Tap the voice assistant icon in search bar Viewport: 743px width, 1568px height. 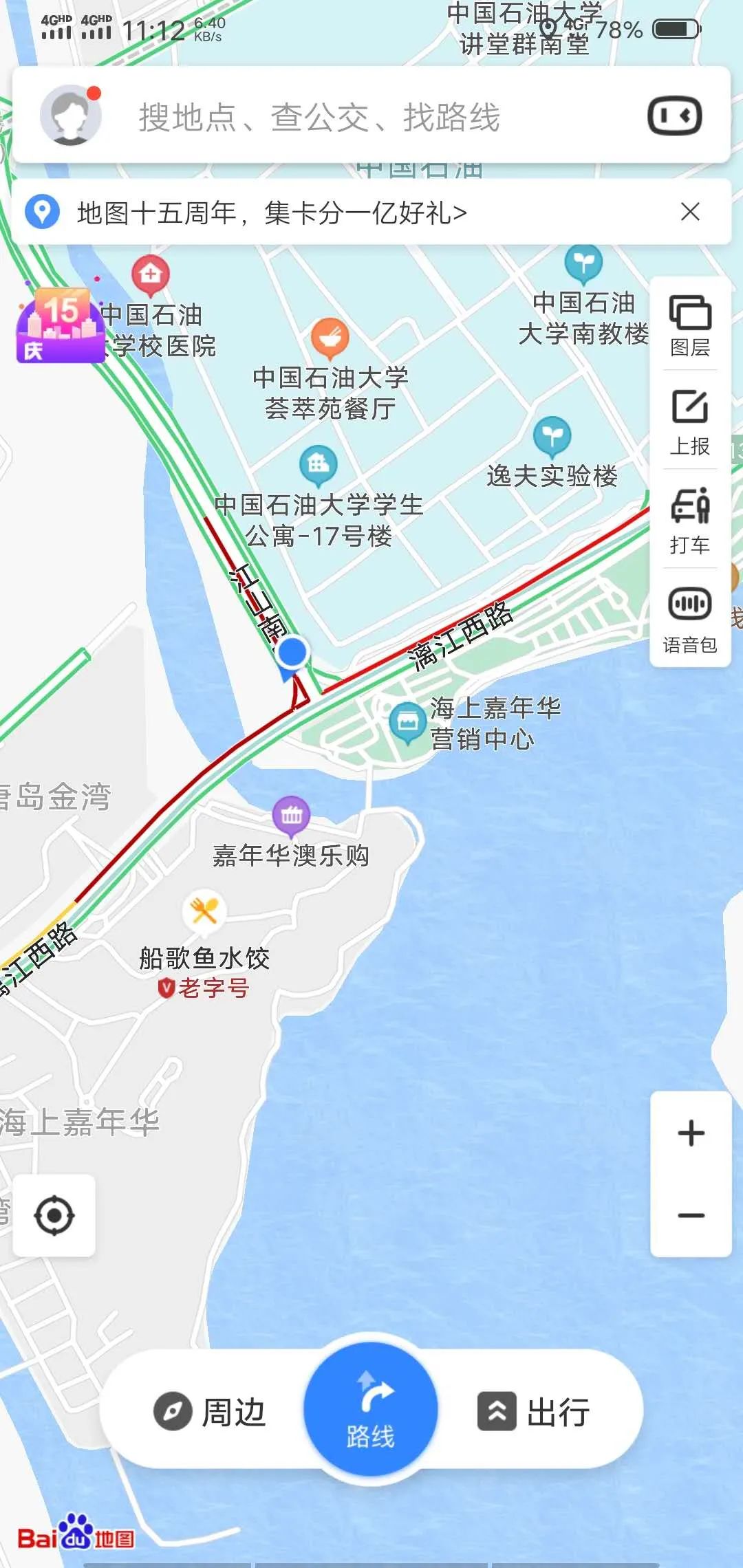click(674, 116)
